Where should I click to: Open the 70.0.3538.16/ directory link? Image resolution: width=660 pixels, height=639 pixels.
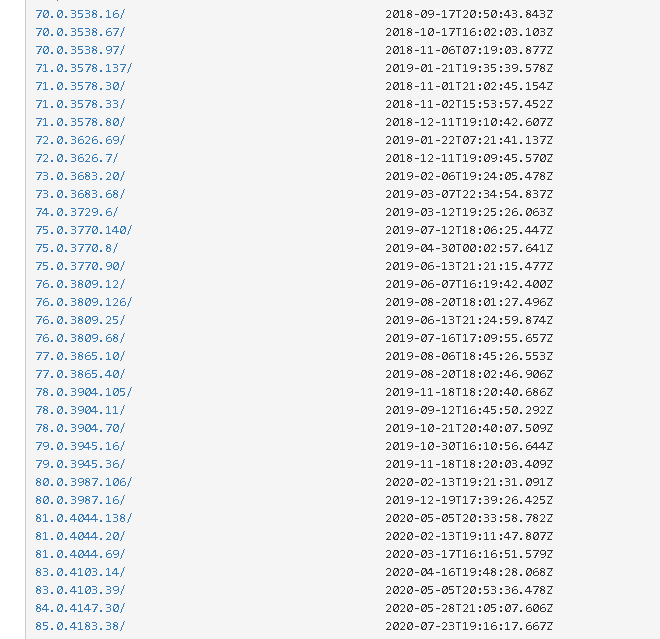pos(80,14)
